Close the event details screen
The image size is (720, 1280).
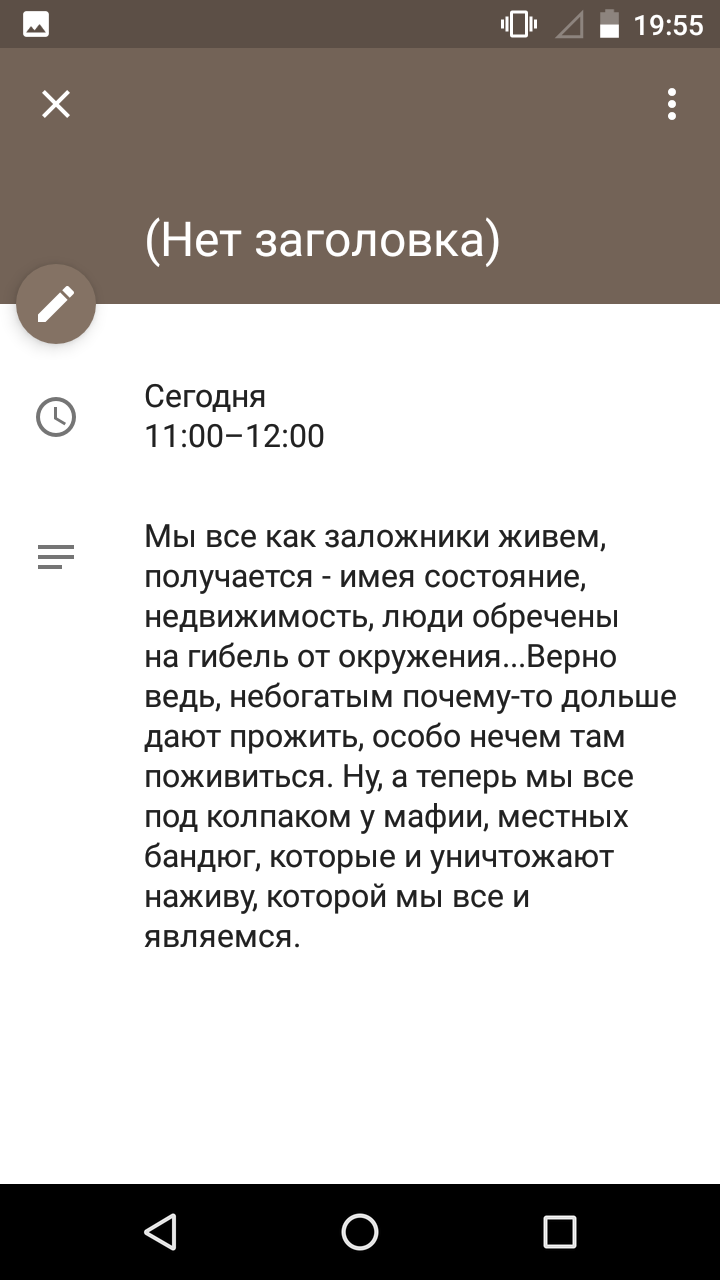click(56, 104)
